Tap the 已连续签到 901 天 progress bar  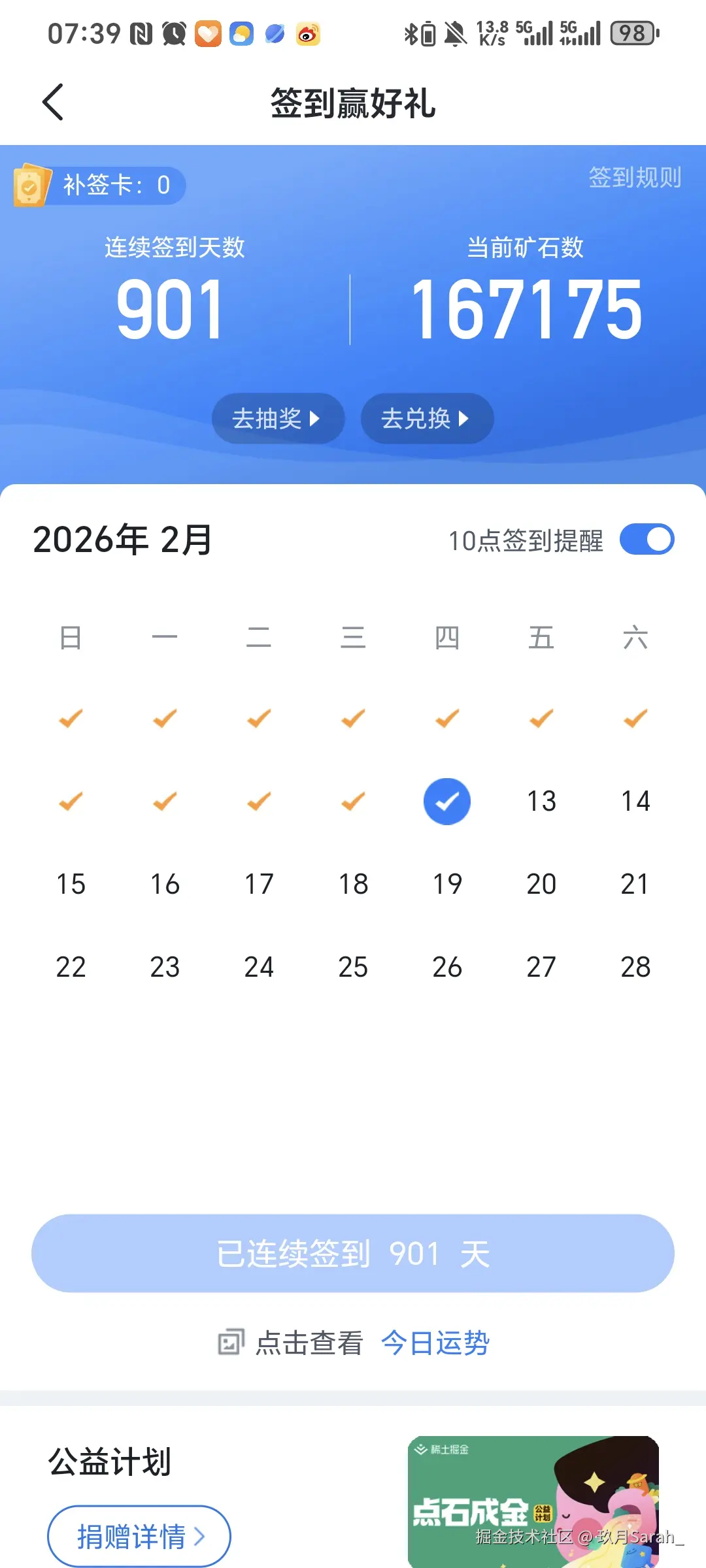point(352,1252)
